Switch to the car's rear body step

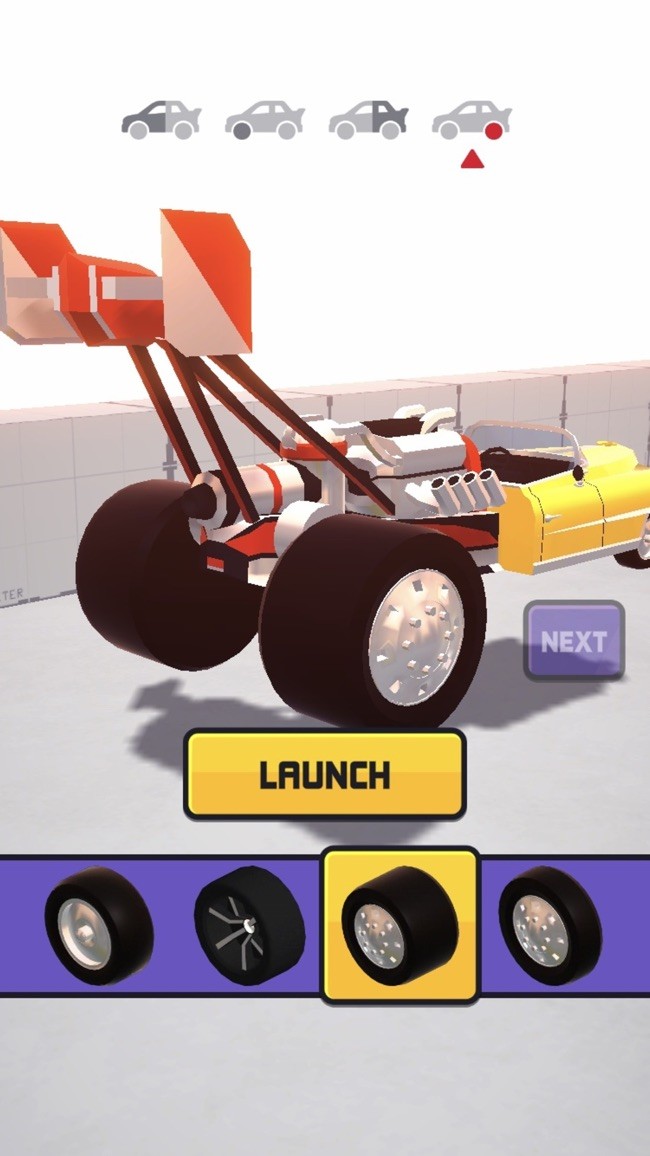(368, 120)
